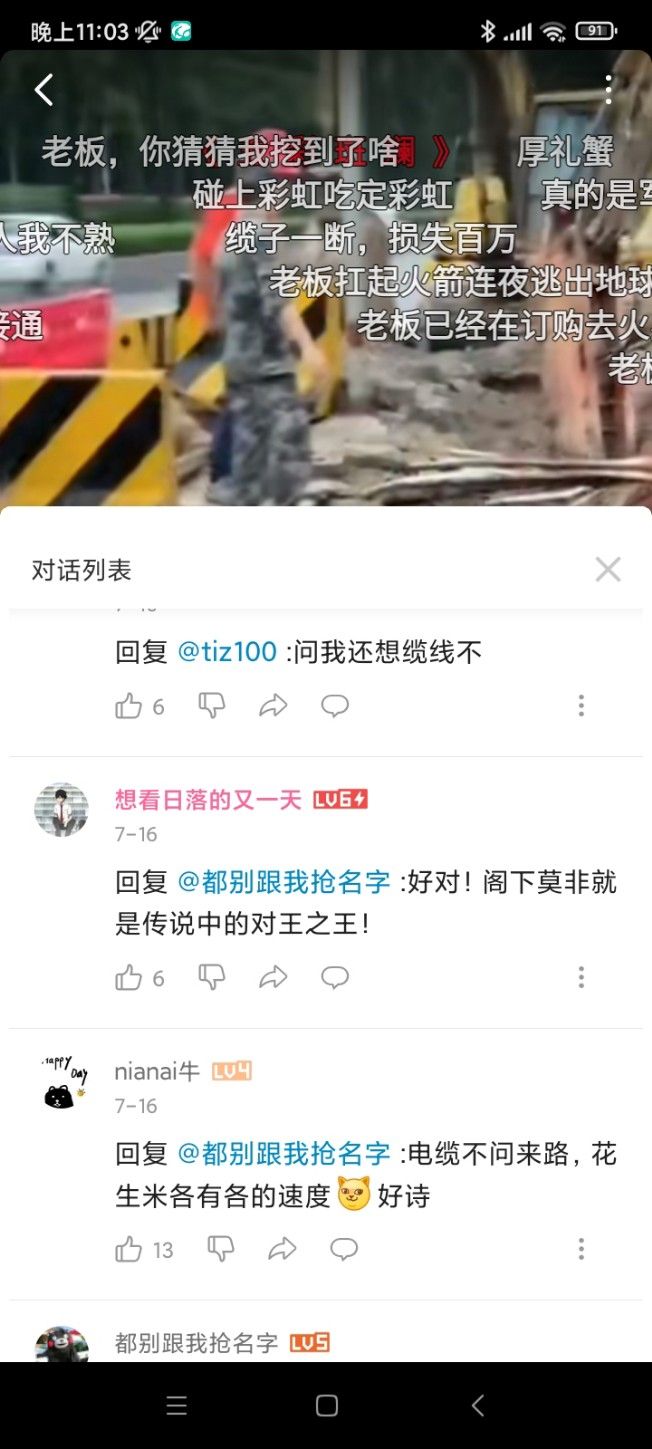Screen dimensions: 652x1449
Task: Open more options on 想看日落的又一天's comment
Action: 581,977
